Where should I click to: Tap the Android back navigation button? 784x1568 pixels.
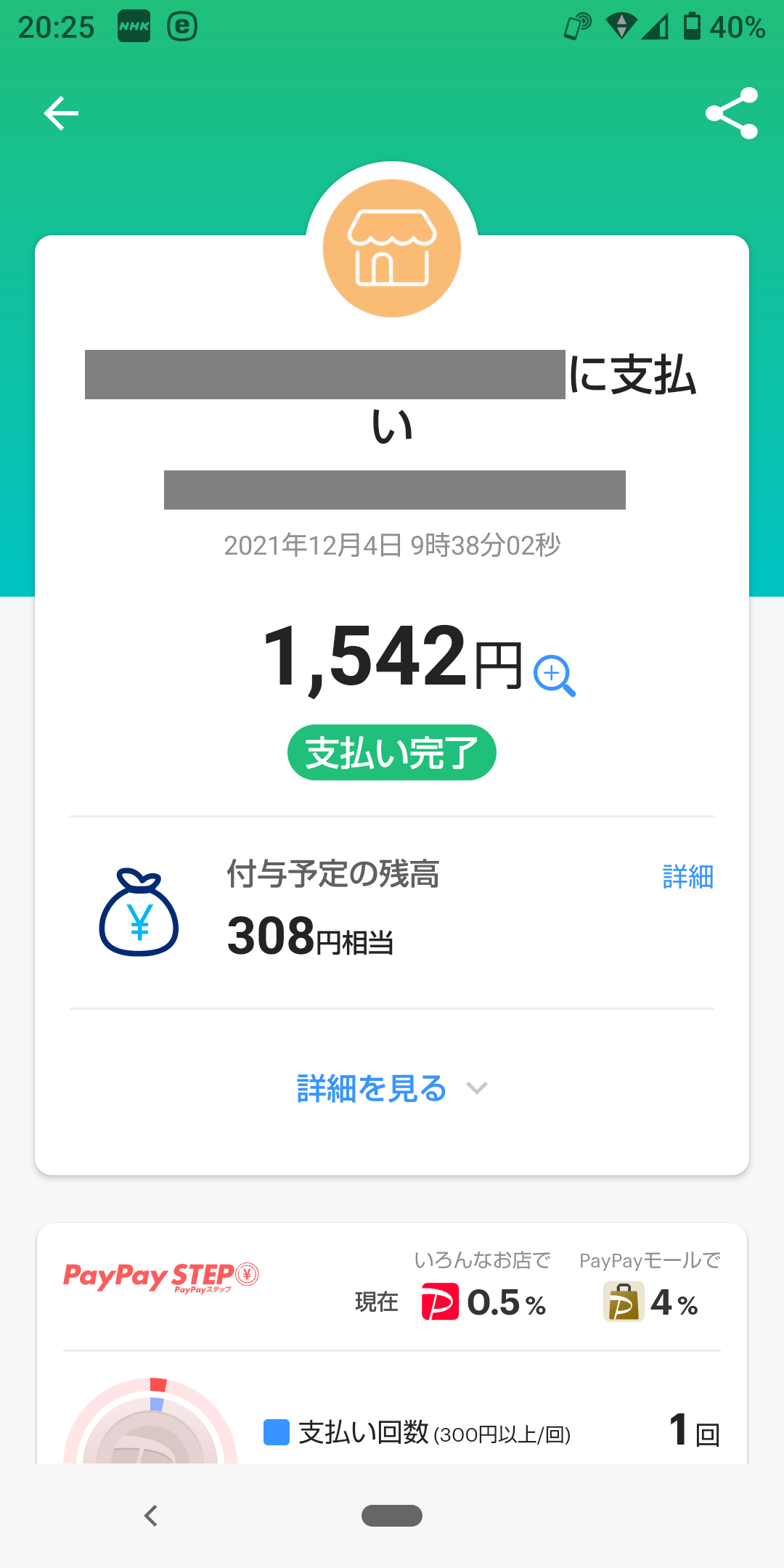pos(151,1516)
